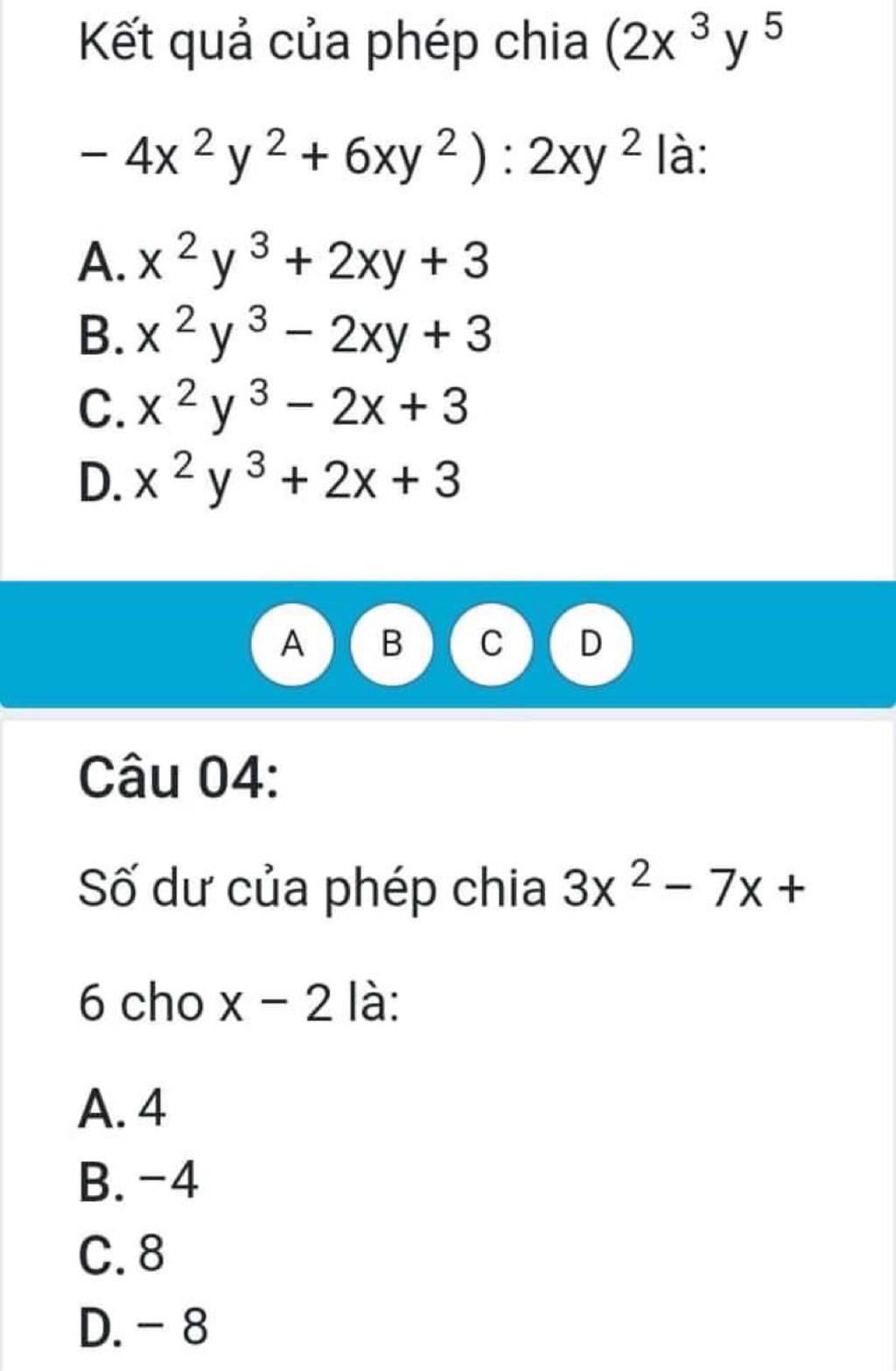
Task: Mark answer D in the blue bar
Action: pyautogui.click(x=591, y=644)
